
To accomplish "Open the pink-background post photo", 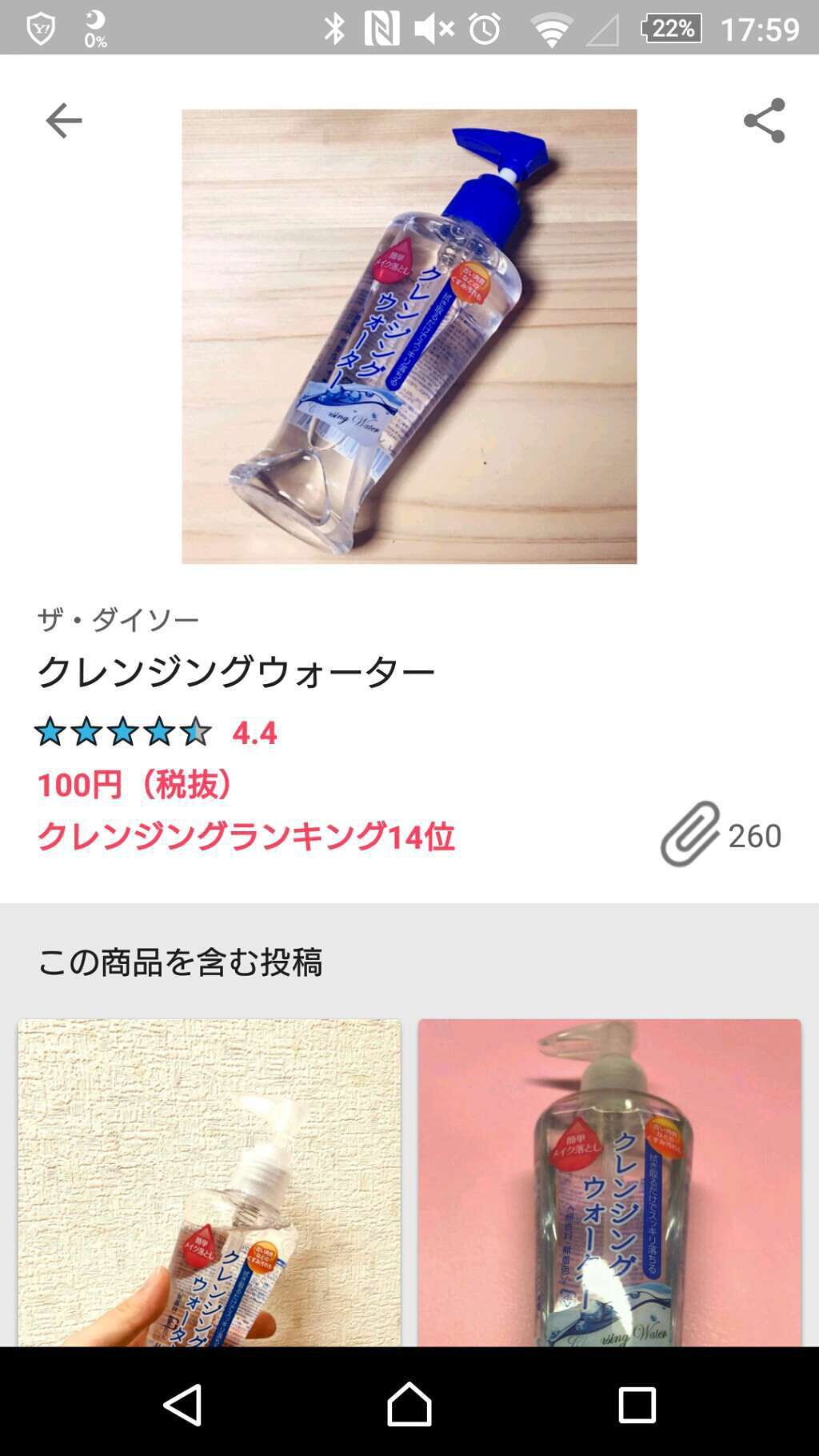I will [609, 1184].
